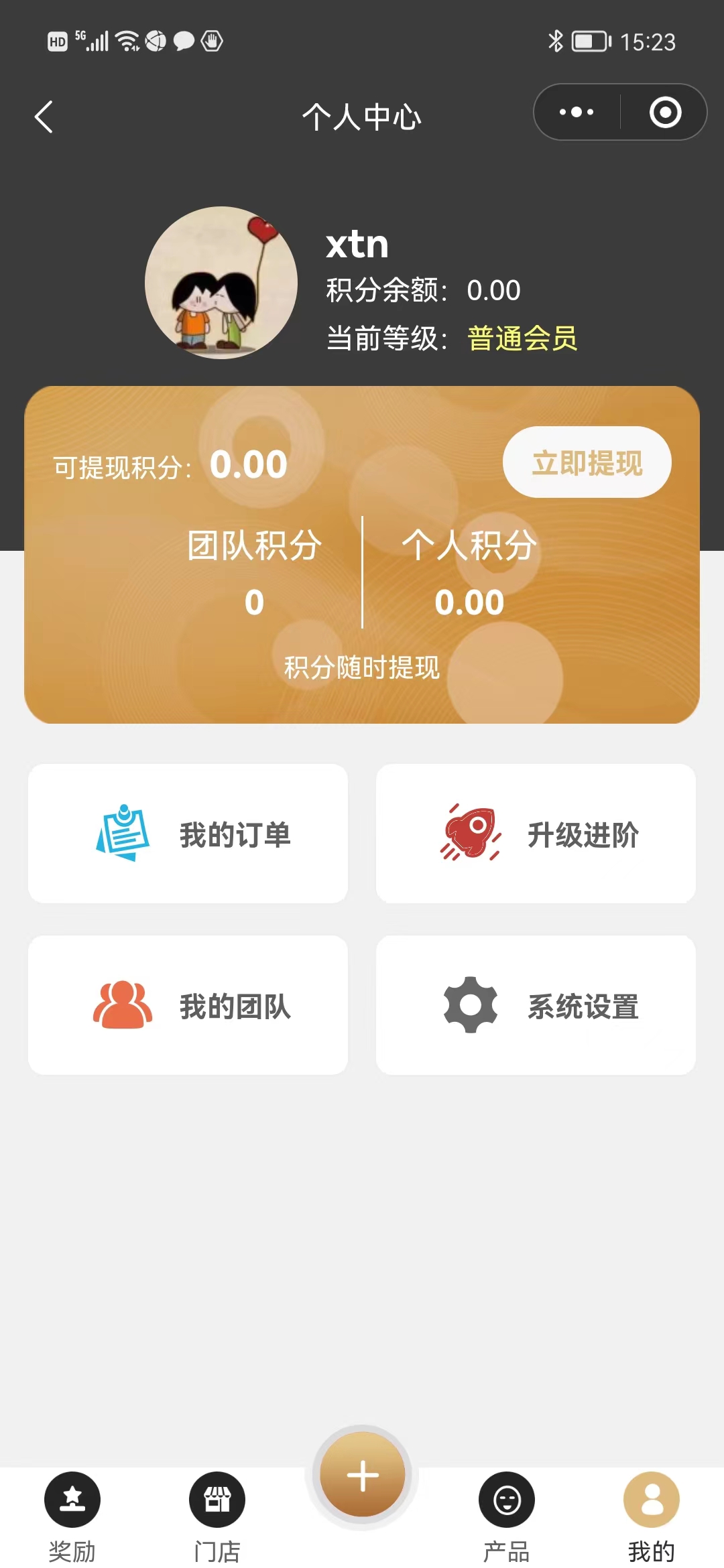Open 我的订单 card
The width and height of the screenshot is (724, 1568).
click(x=188, y=834)
